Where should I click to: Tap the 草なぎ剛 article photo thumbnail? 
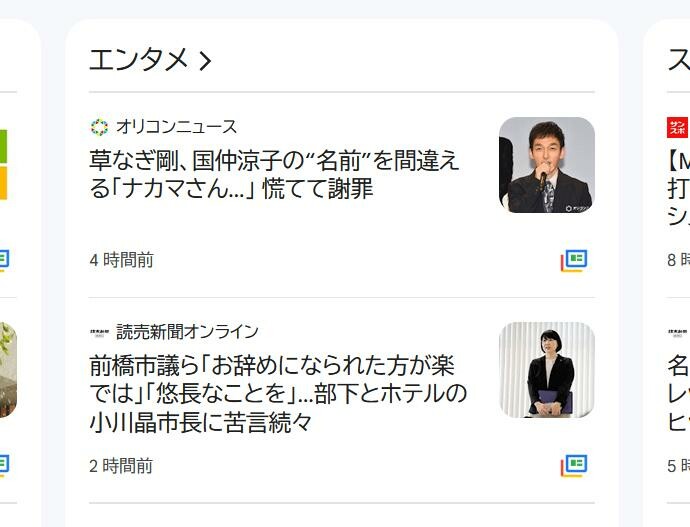(546, 165)
